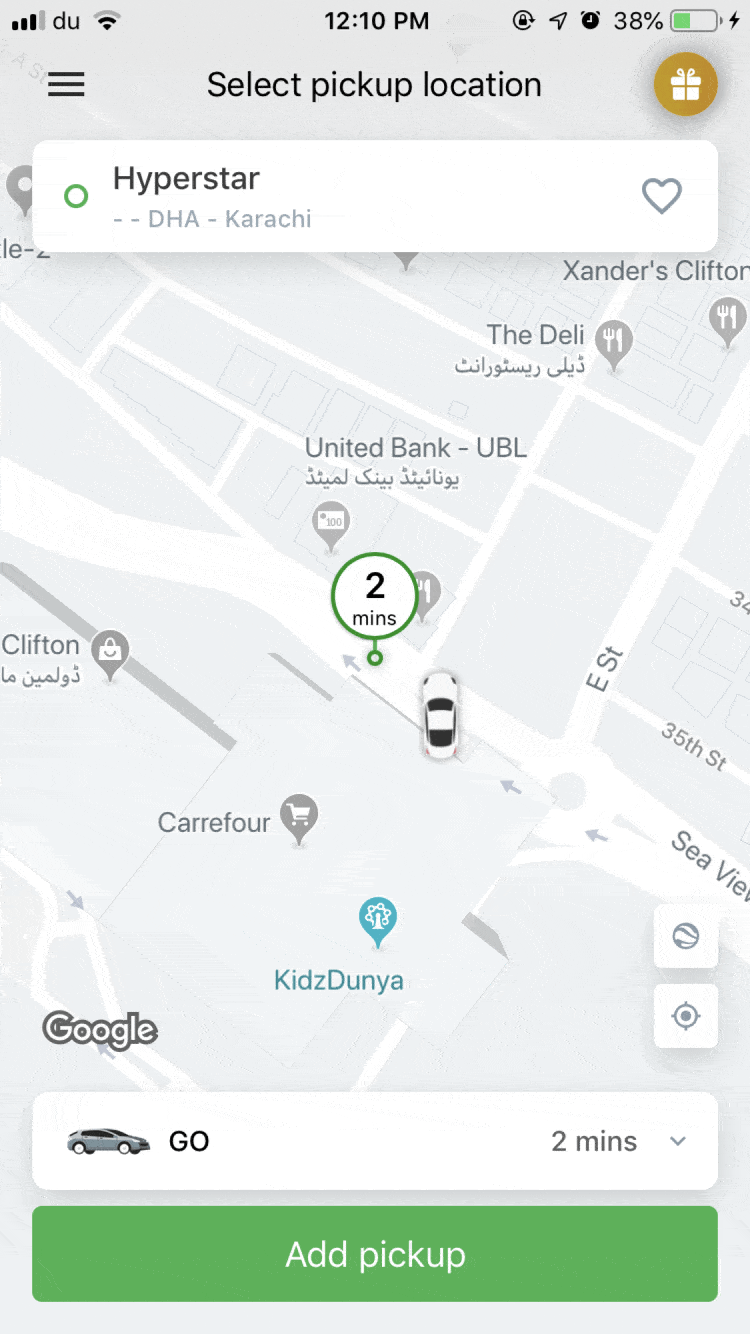Open the gift rewards icon
The image size is (750, 1334).
(x=685, y=85)
